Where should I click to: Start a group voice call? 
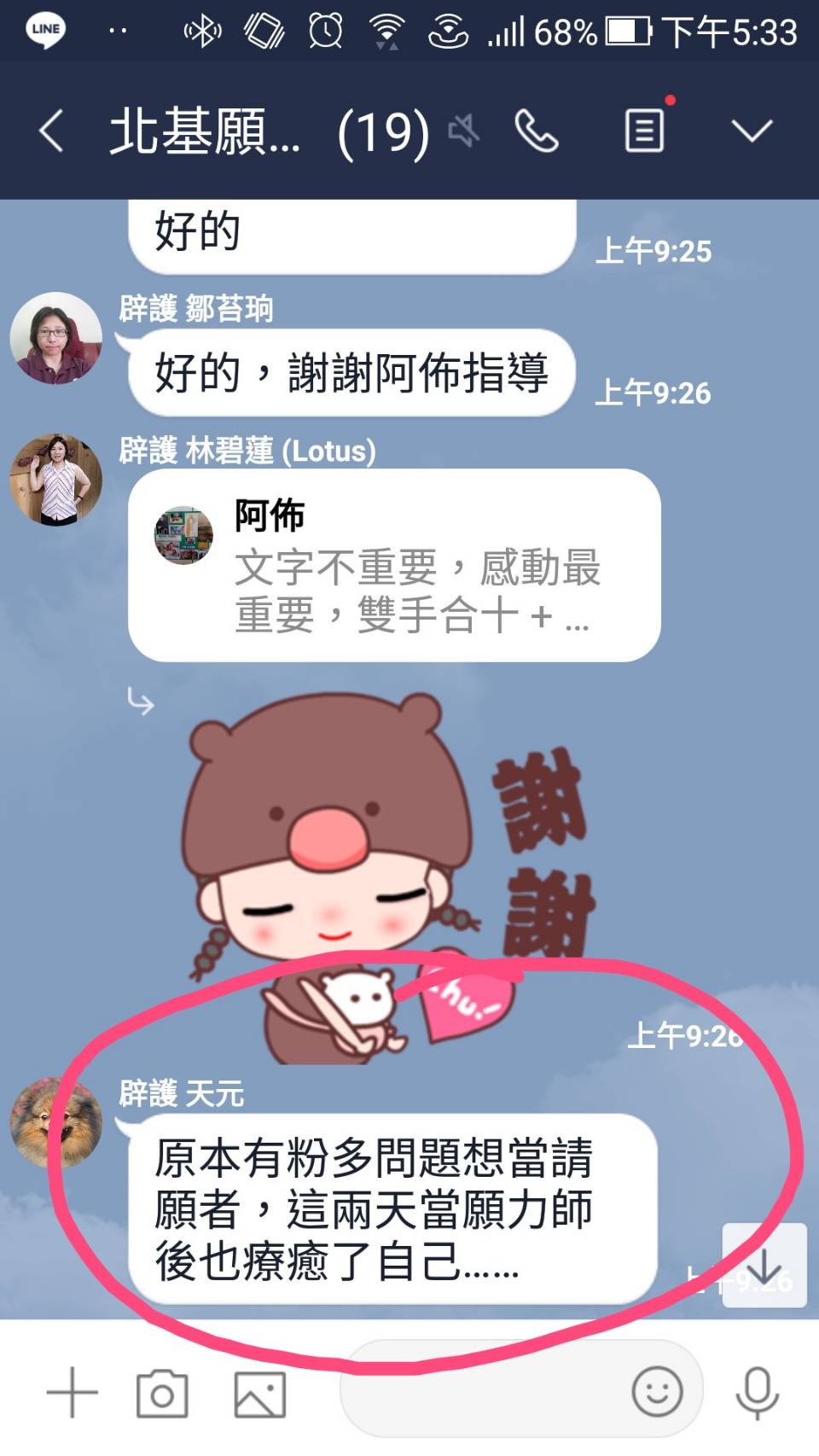pos(537,132)
